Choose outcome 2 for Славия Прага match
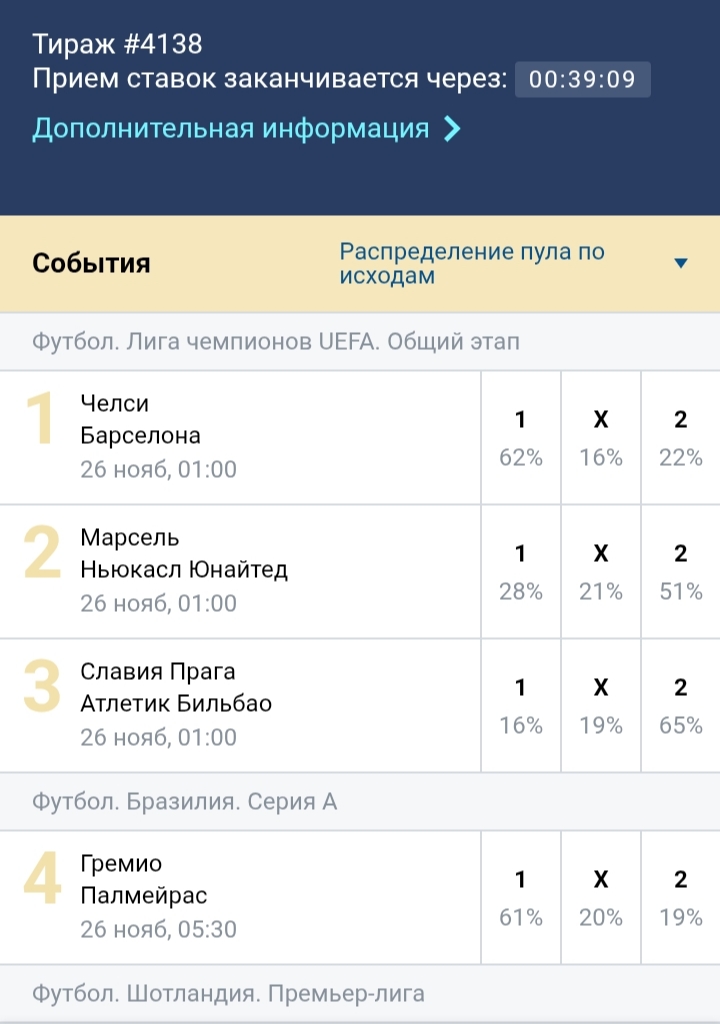 pyautogui.click(x=680, y=706)
